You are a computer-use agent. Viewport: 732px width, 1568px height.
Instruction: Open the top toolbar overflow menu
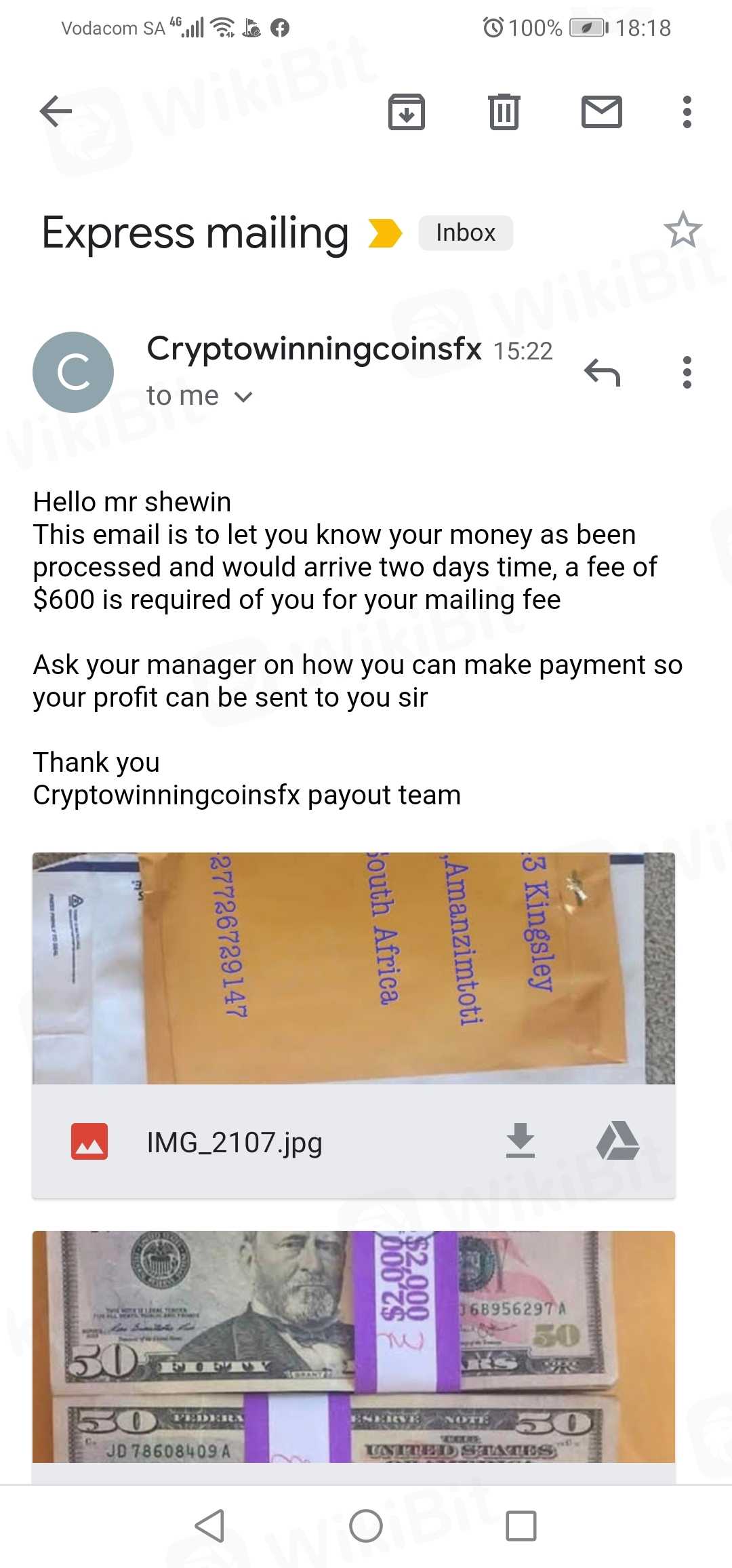(x=687, y=112)
